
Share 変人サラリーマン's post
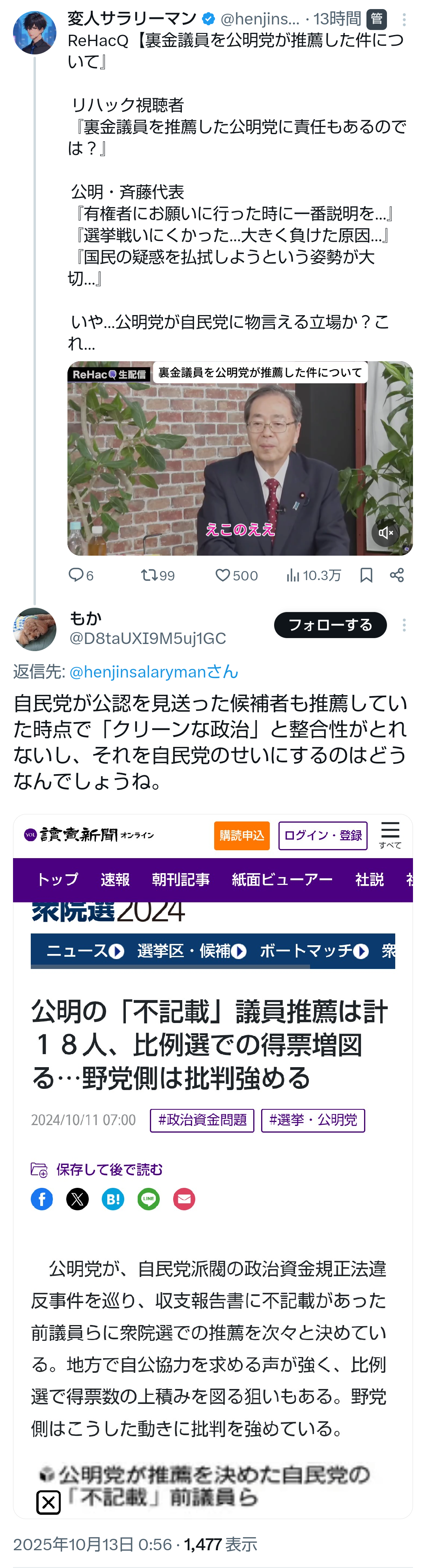click(x=397, y=575)
